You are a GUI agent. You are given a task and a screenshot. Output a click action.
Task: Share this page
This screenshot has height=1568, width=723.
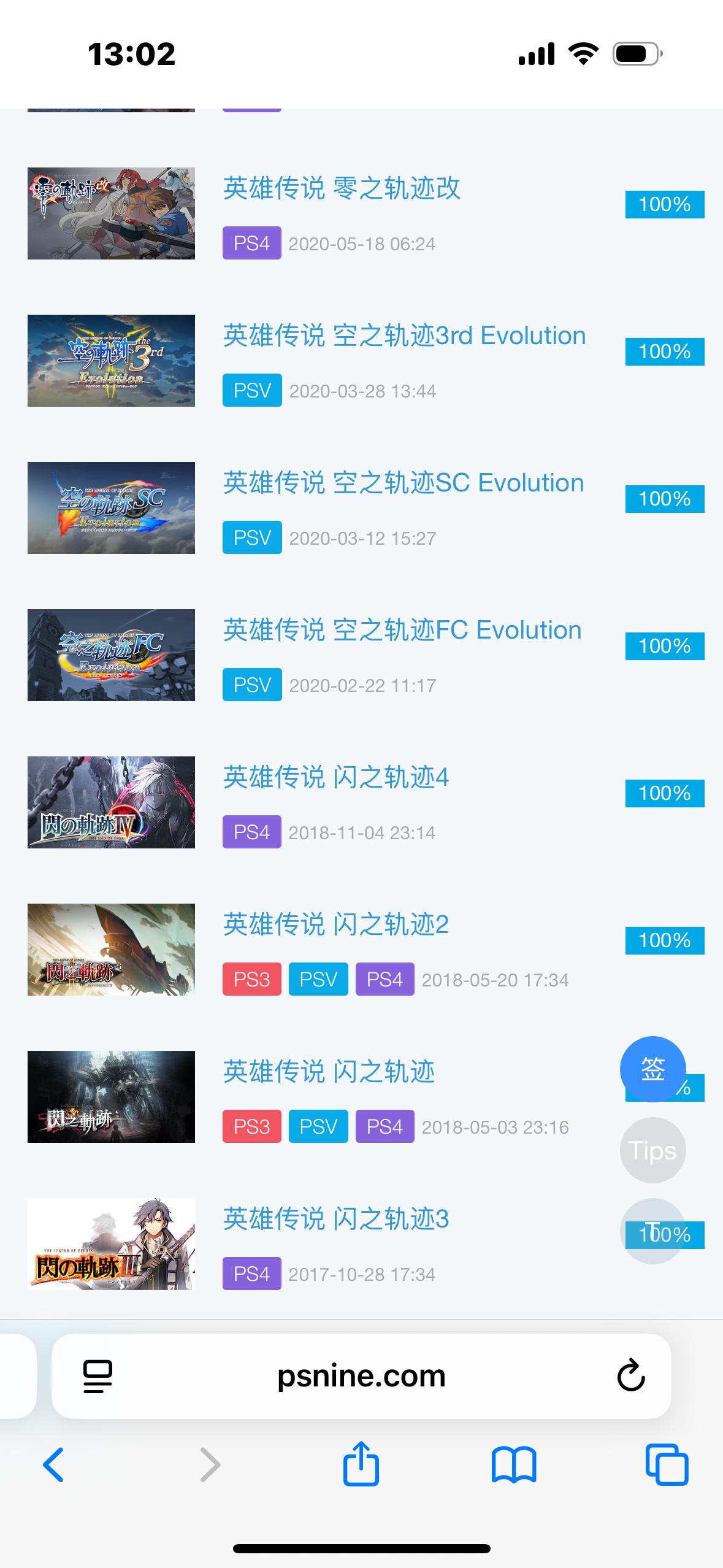(361, 1464)
